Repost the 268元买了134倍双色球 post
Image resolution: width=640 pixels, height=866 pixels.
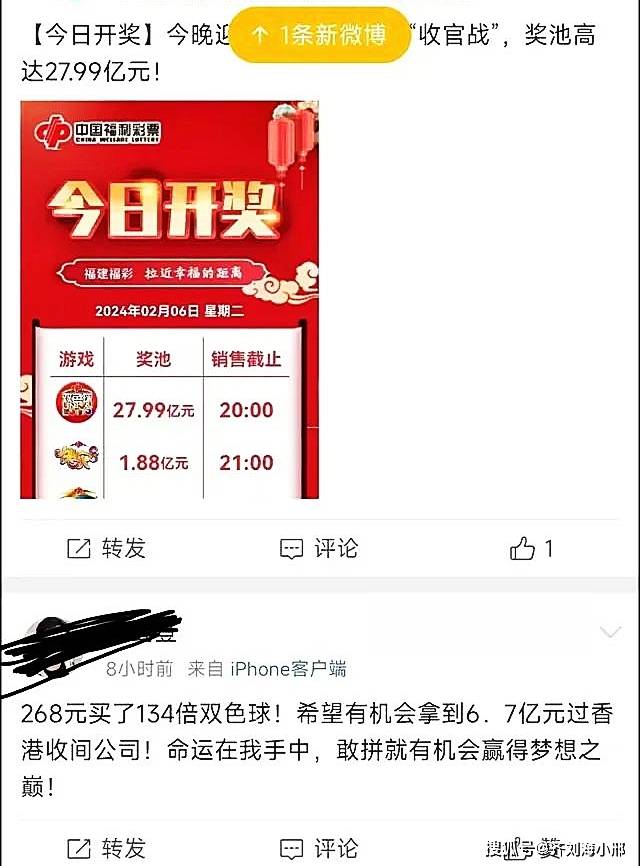click(106, 849)
